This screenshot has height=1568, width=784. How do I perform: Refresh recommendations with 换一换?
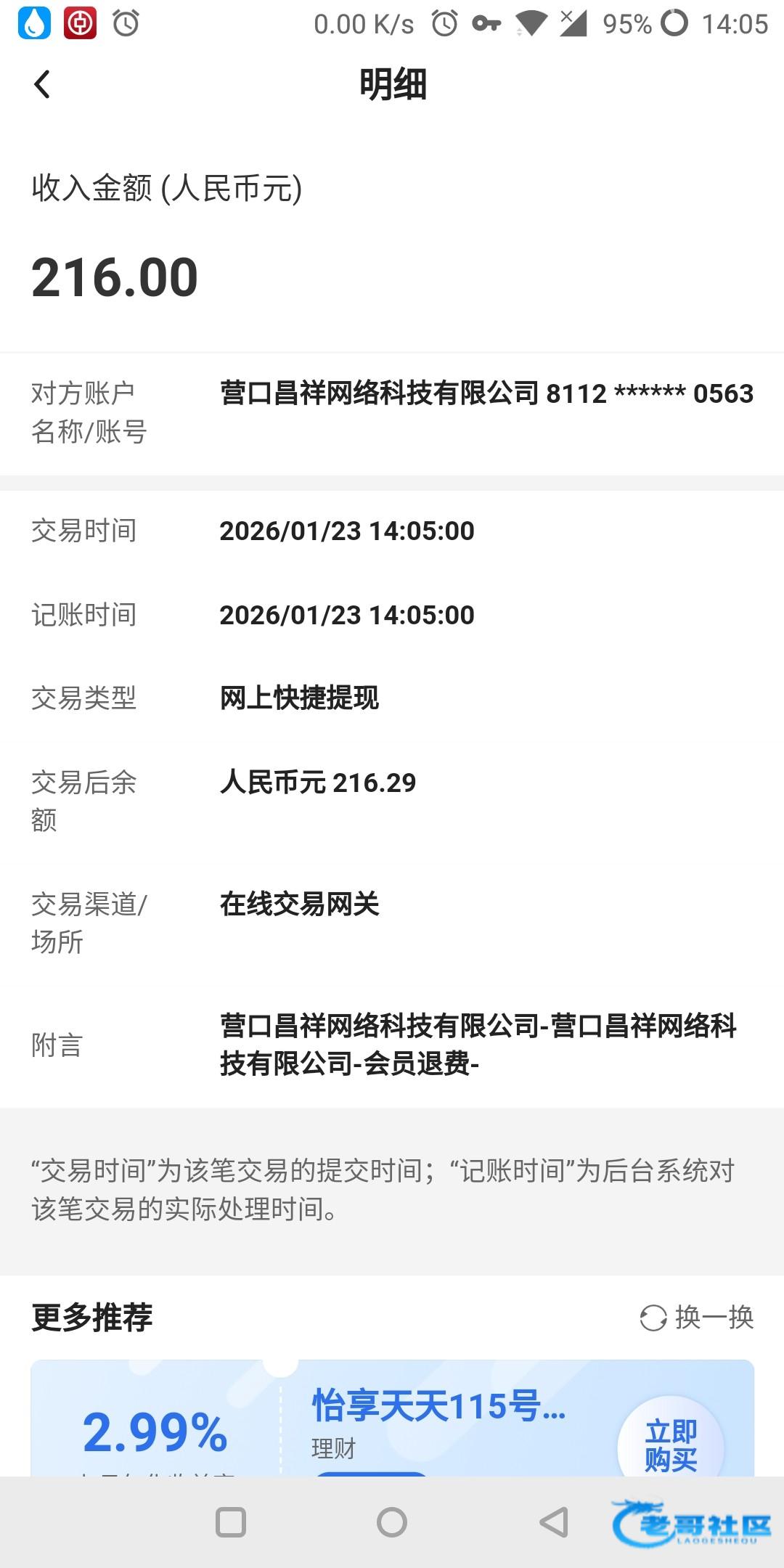[x=697, y=1317]
